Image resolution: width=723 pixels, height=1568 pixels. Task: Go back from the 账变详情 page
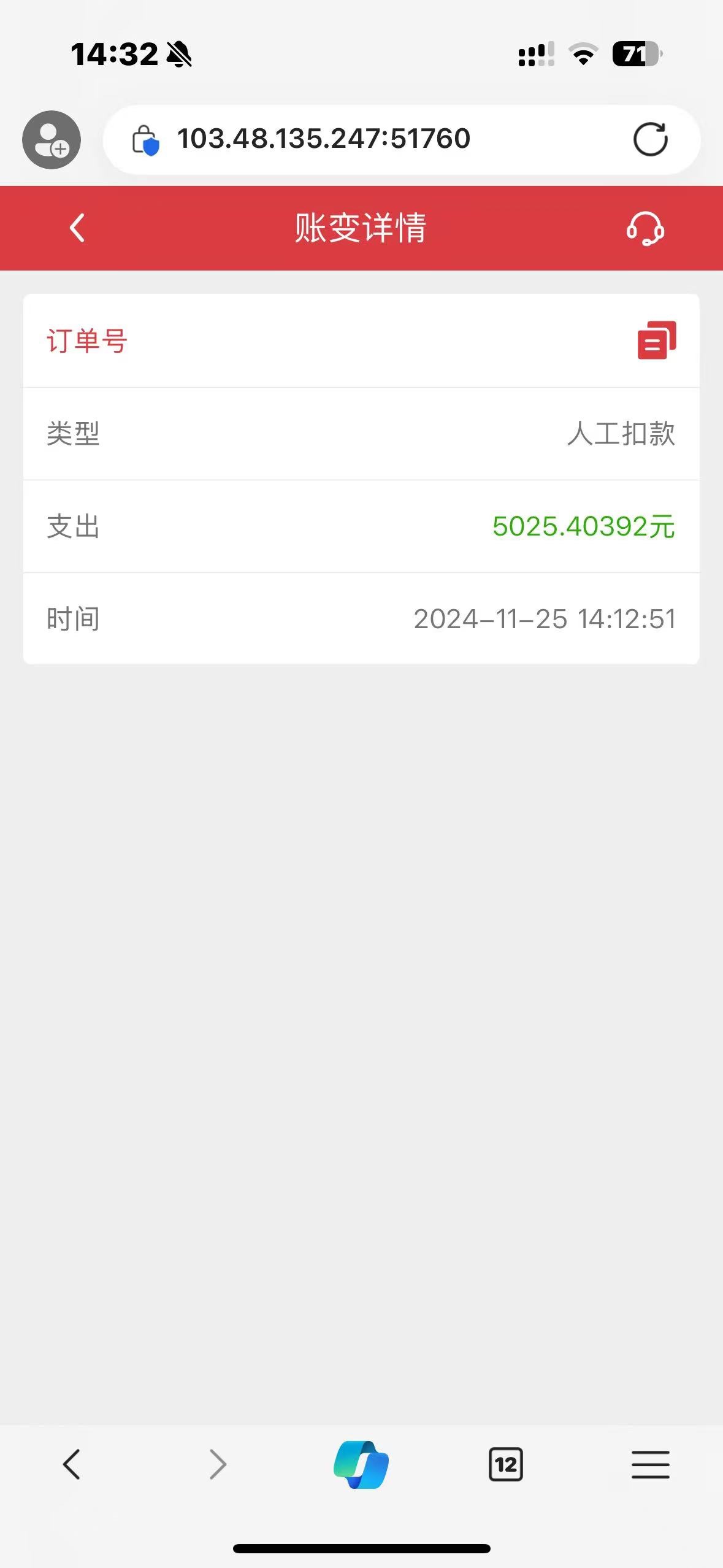tap(77, 228)
